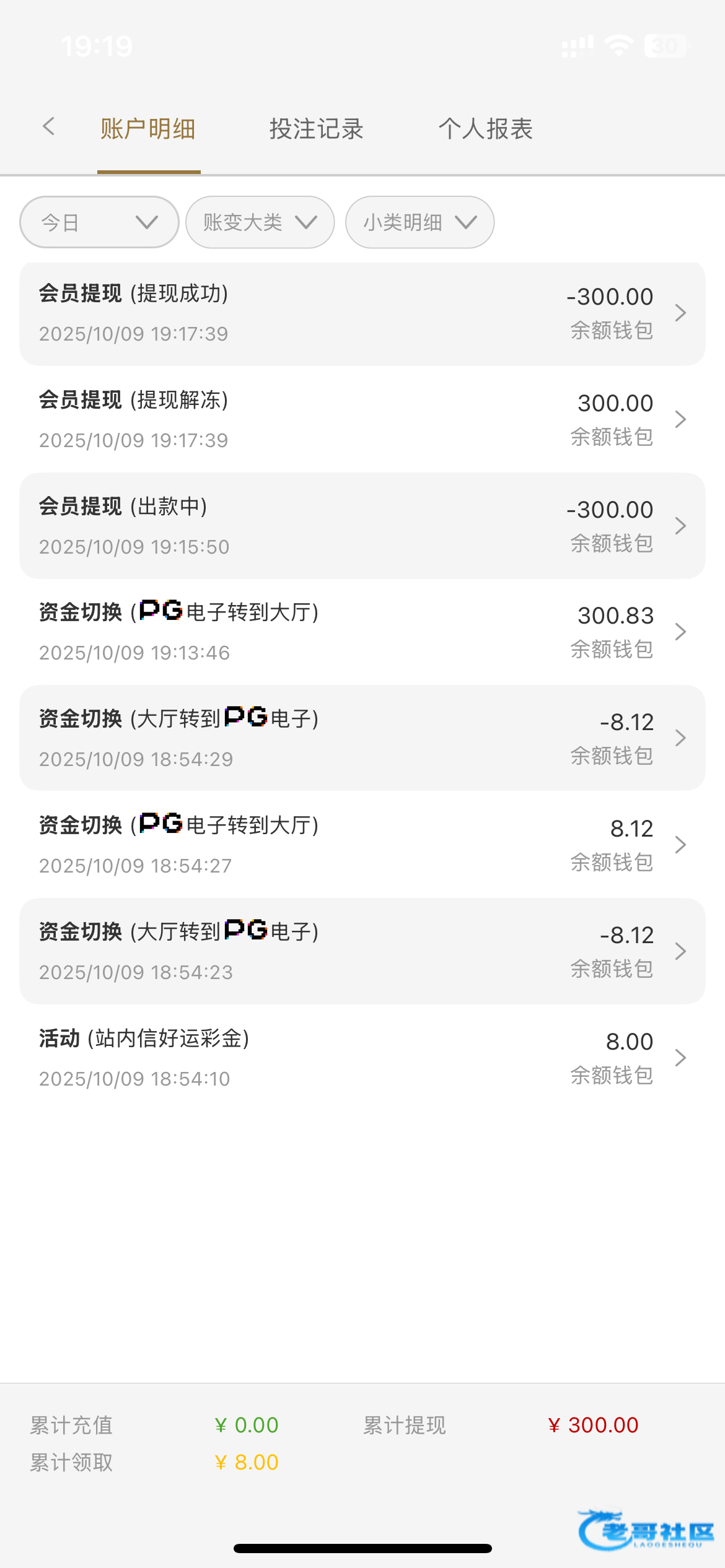View the 大厅转到PG电子 record at 18:54:23
Screen dimensions: 725x1568
point(362,951)
